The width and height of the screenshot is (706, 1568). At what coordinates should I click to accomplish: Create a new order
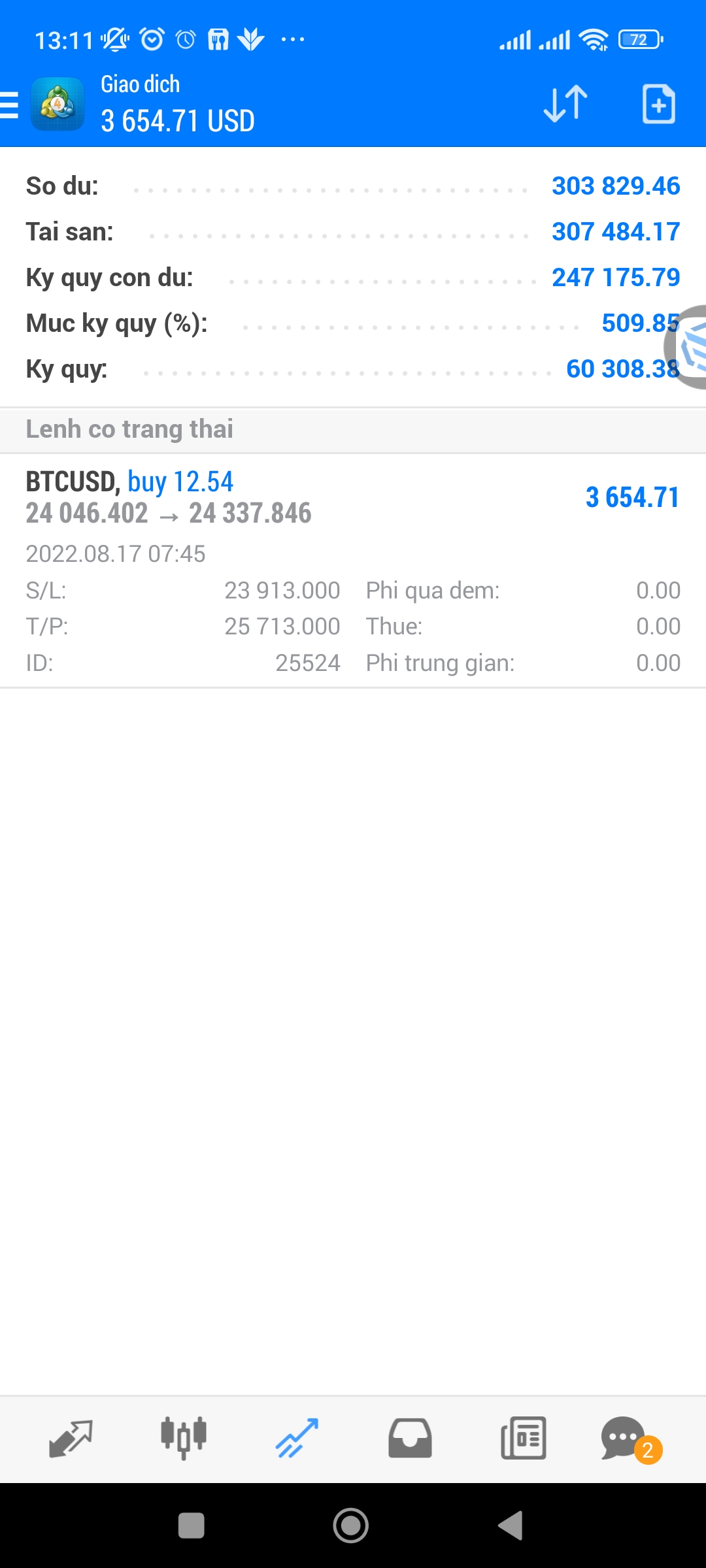pyautogui.click(x=658, y=104)
